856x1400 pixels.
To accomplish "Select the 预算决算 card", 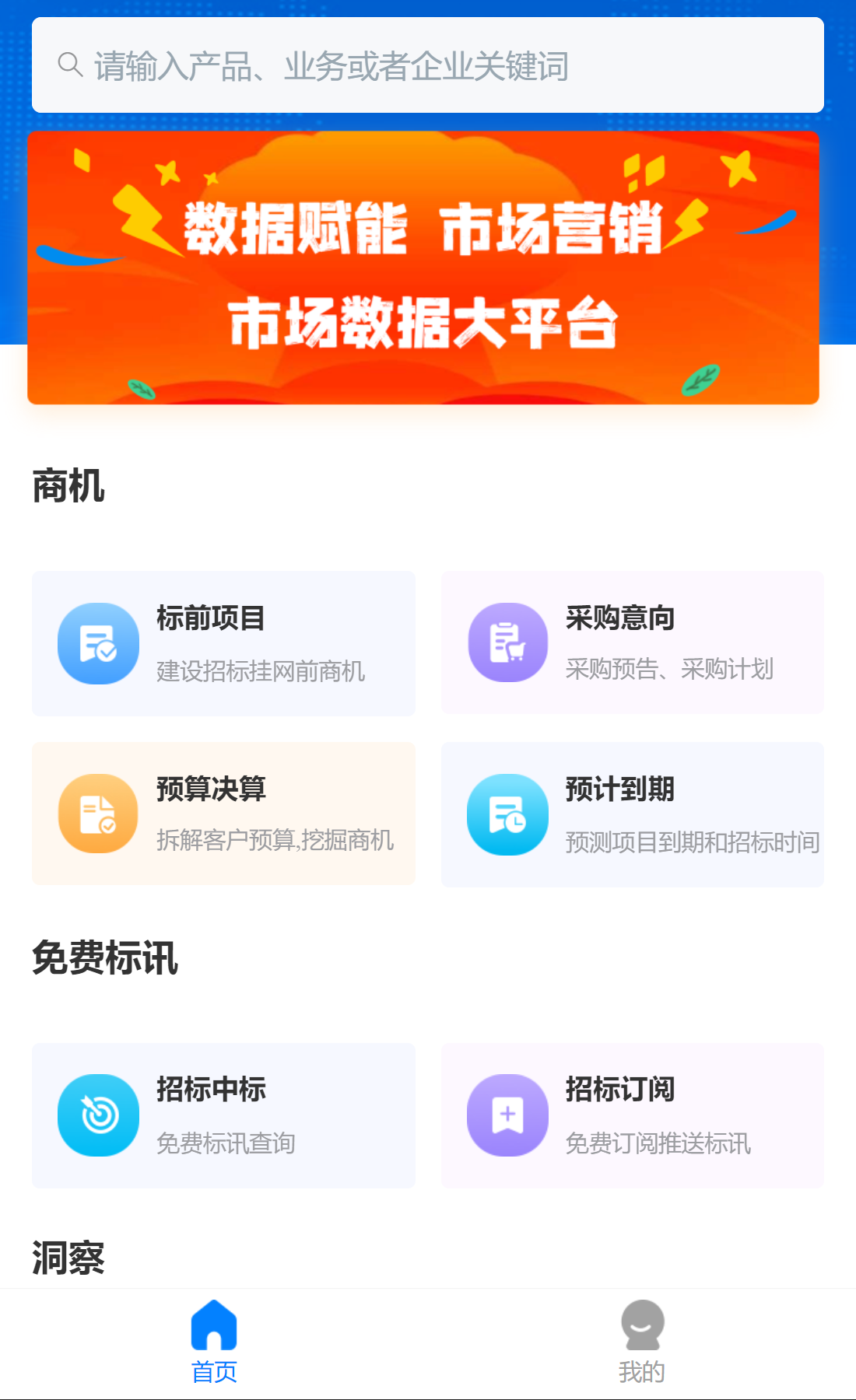I will coord(223,814).
